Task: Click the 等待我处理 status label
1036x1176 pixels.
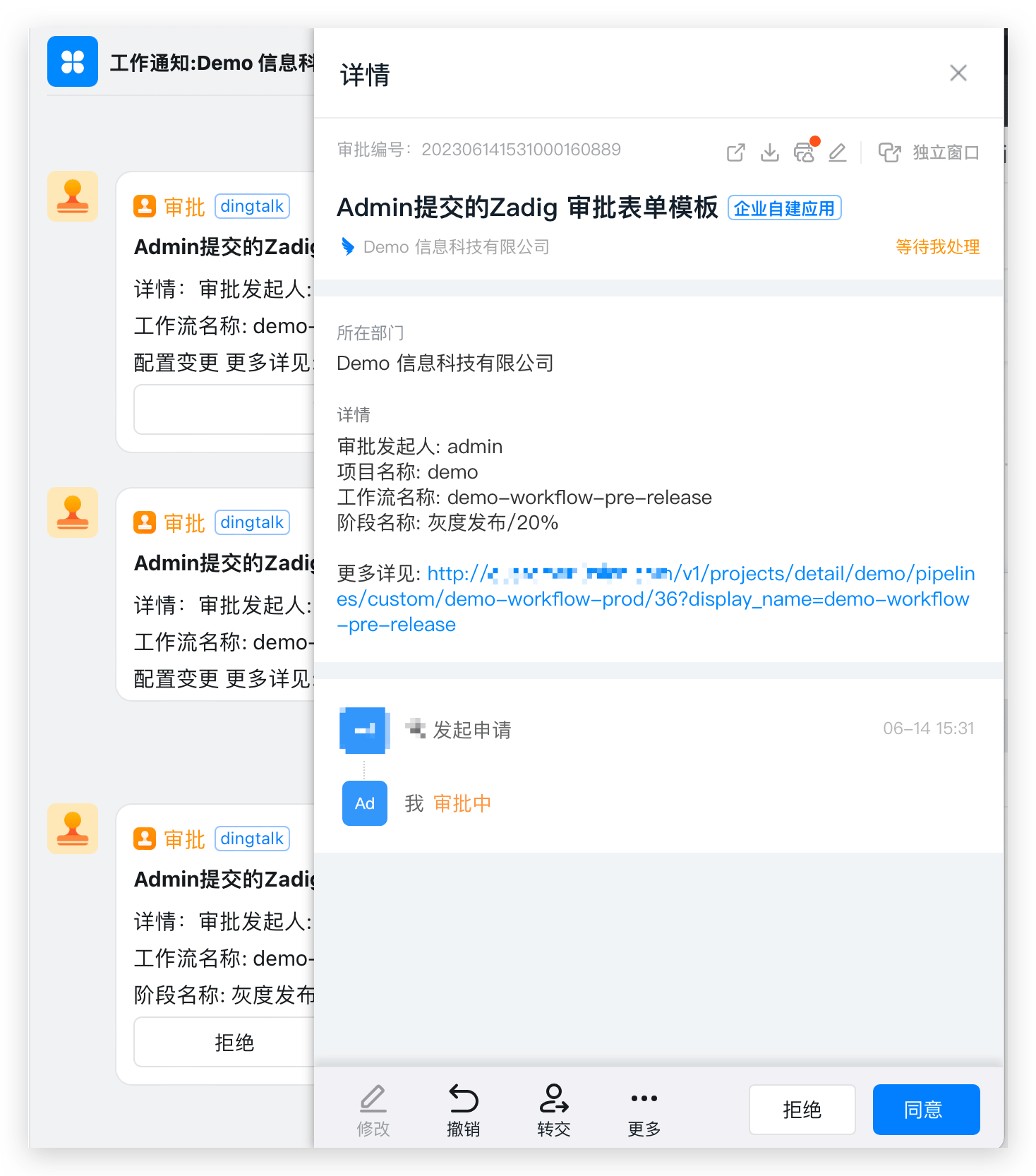Action: pos(936,247)
